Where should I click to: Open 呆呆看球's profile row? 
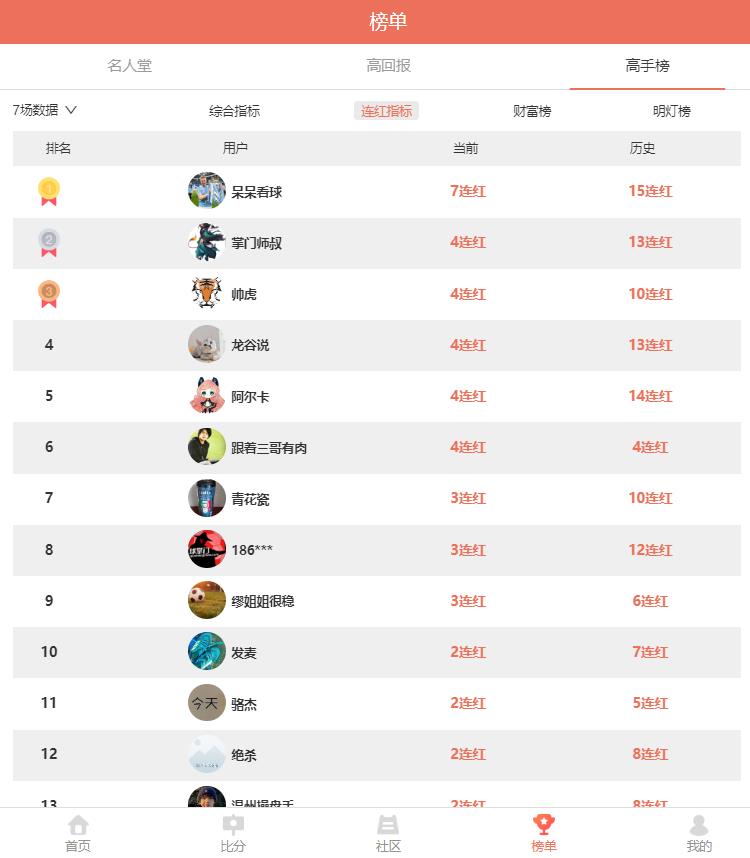tap(256, 191)
